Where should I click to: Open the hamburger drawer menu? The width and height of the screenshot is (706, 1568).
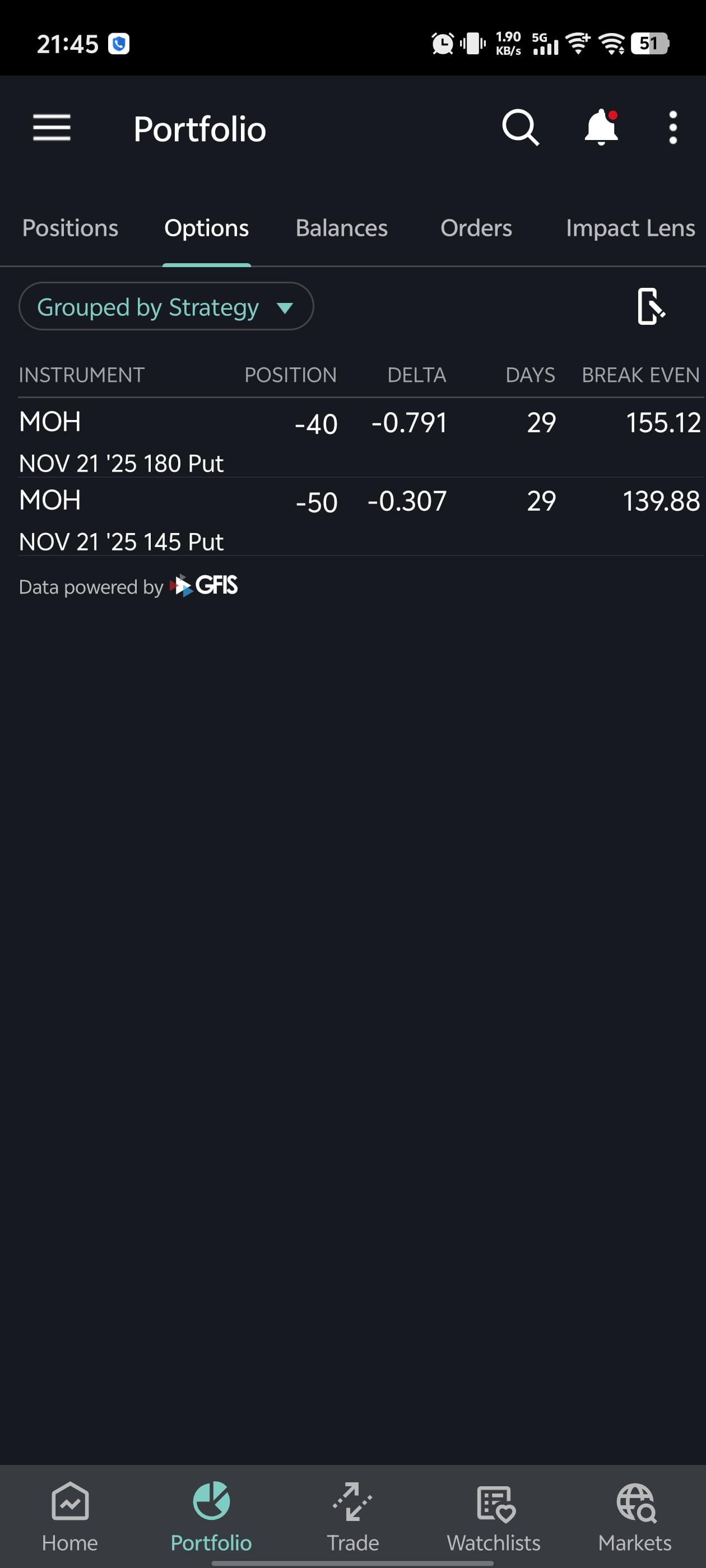coord(52,128)
